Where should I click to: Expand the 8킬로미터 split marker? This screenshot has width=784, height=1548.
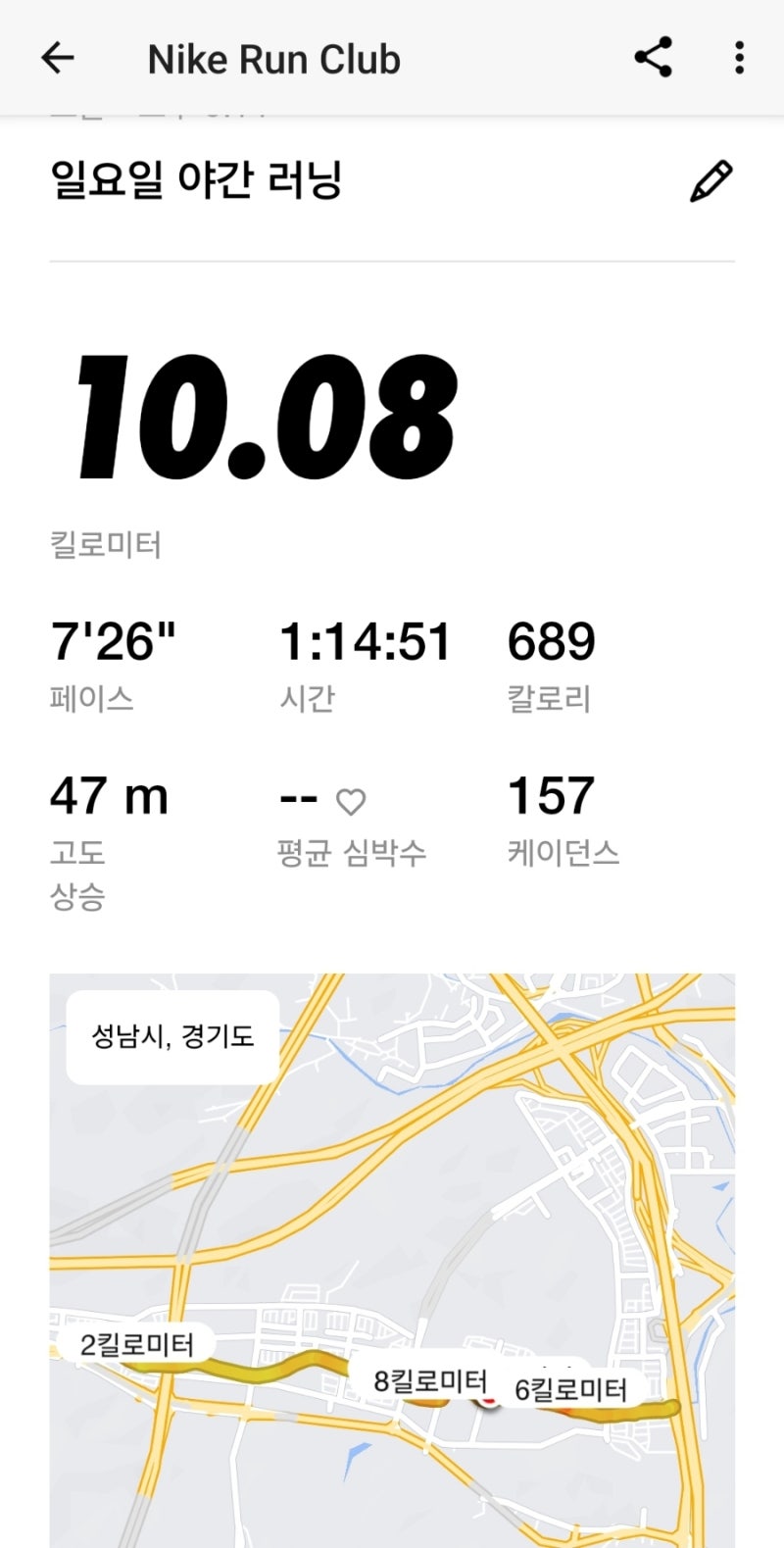[x=431, y=1381]
